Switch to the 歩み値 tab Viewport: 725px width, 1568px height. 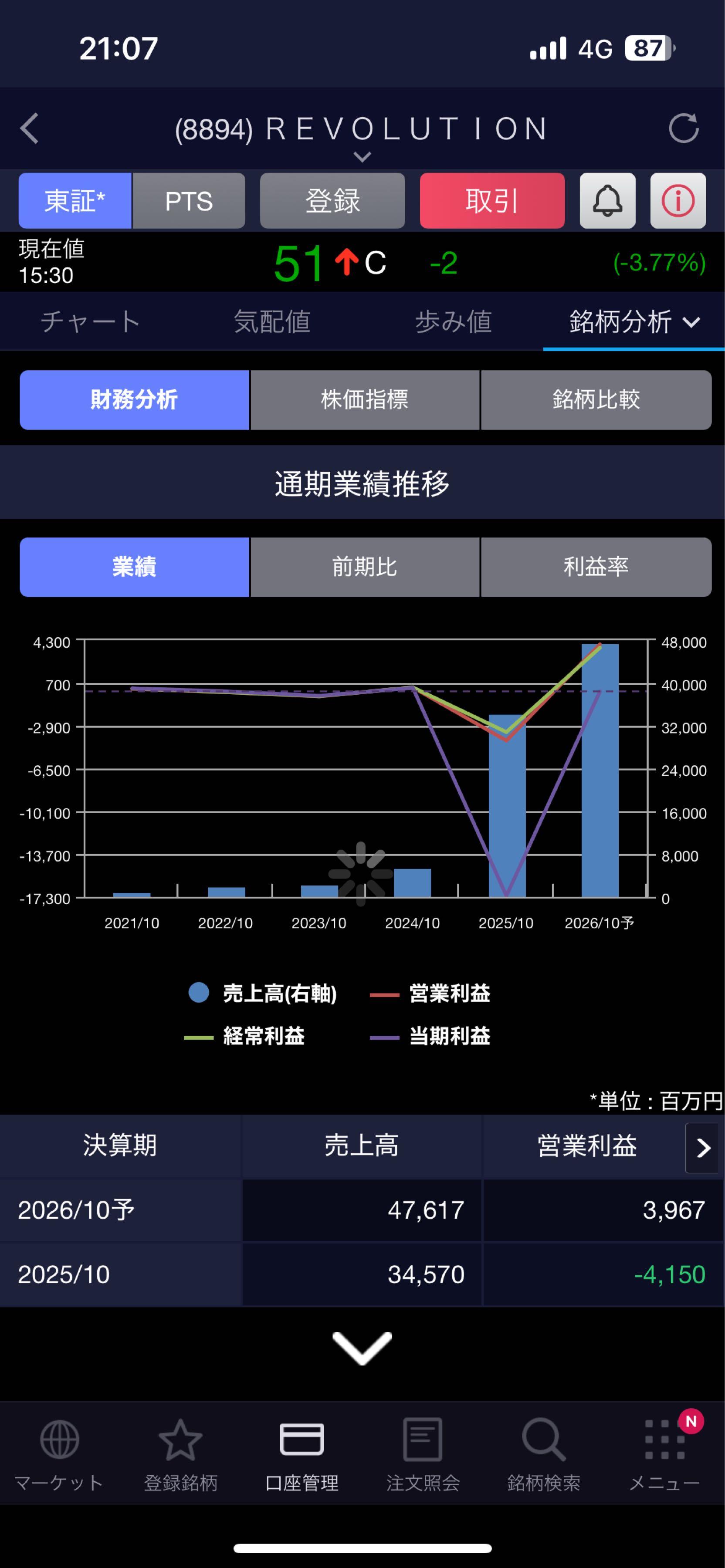453,321
